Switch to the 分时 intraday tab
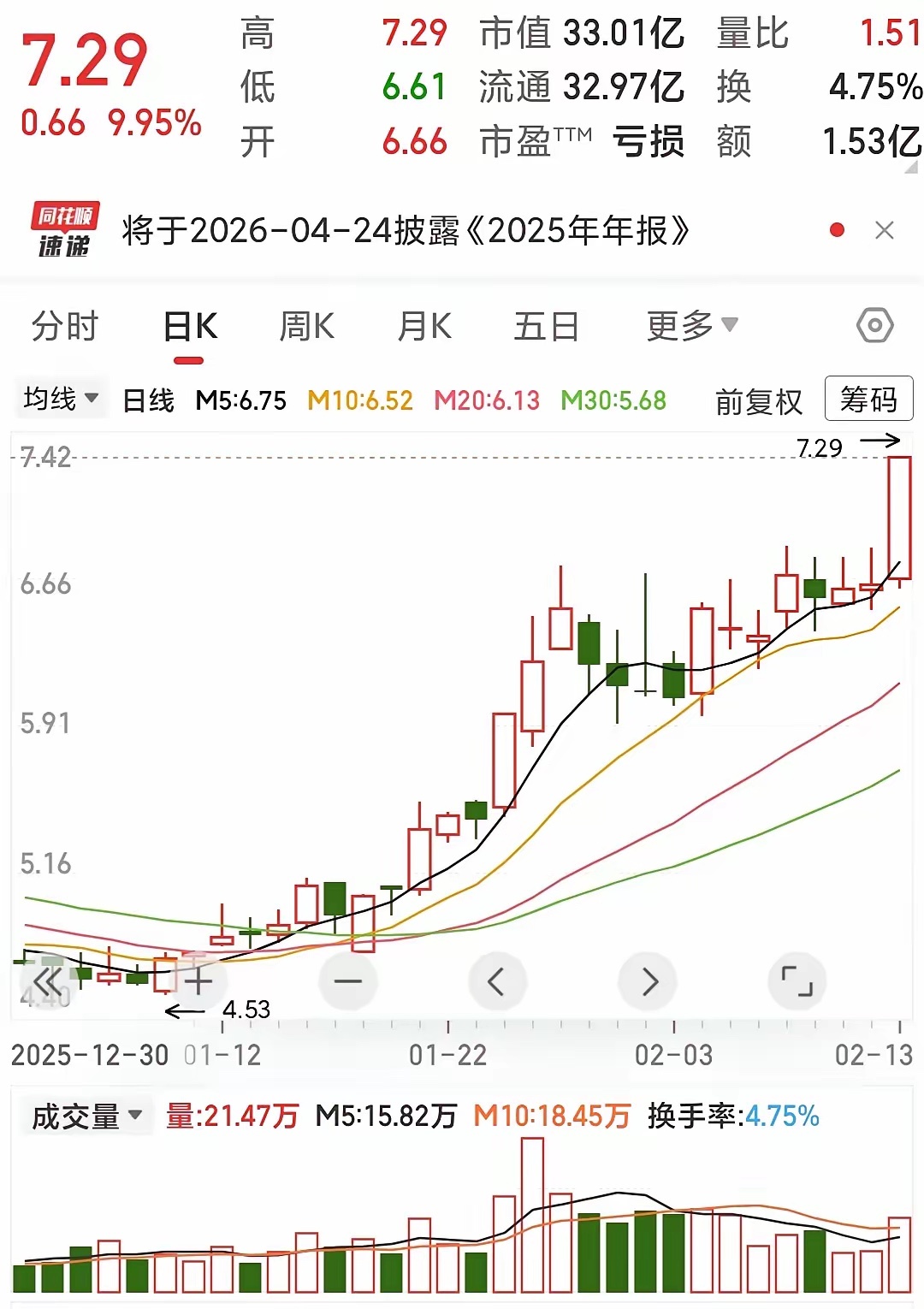The image size is (924, 1309). (x=64, y=326)
